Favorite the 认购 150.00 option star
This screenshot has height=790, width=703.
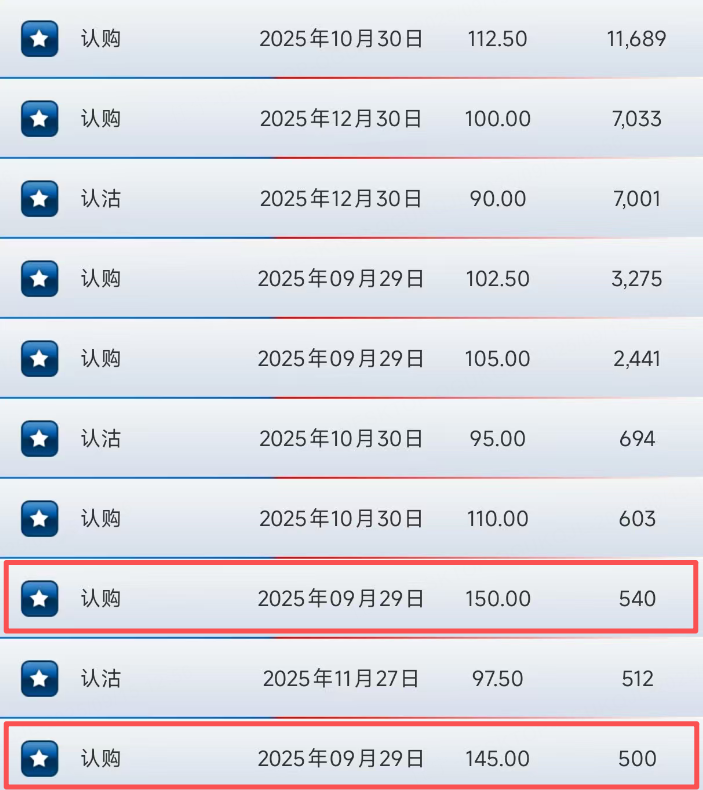pyautogui.click(x=39, y=598)
